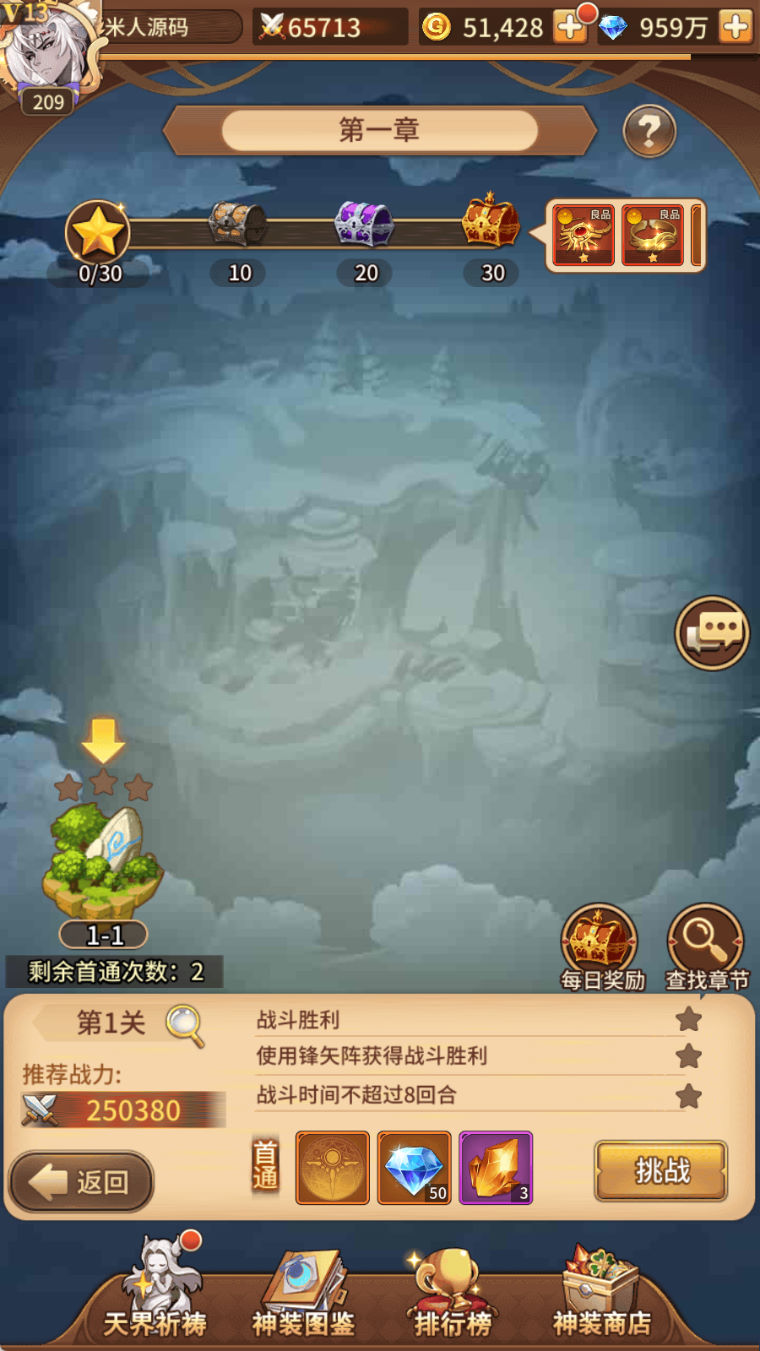Open 排行榜 leaderboard tab
Viewport: 760px width, 1351px height.
click(452, 1295)
